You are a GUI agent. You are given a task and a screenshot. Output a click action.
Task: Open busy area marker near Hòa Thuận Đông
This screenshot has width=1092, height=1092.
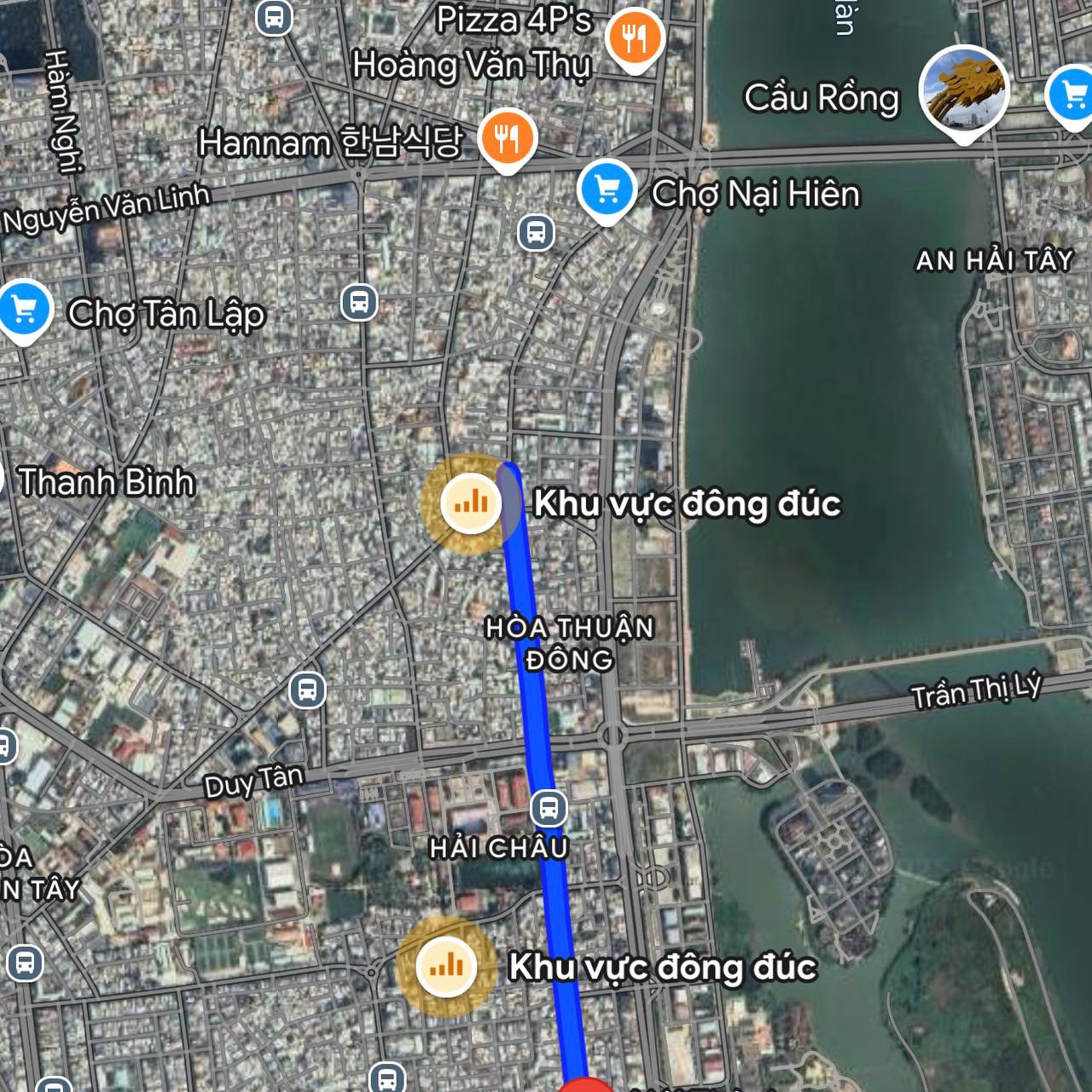469,503
